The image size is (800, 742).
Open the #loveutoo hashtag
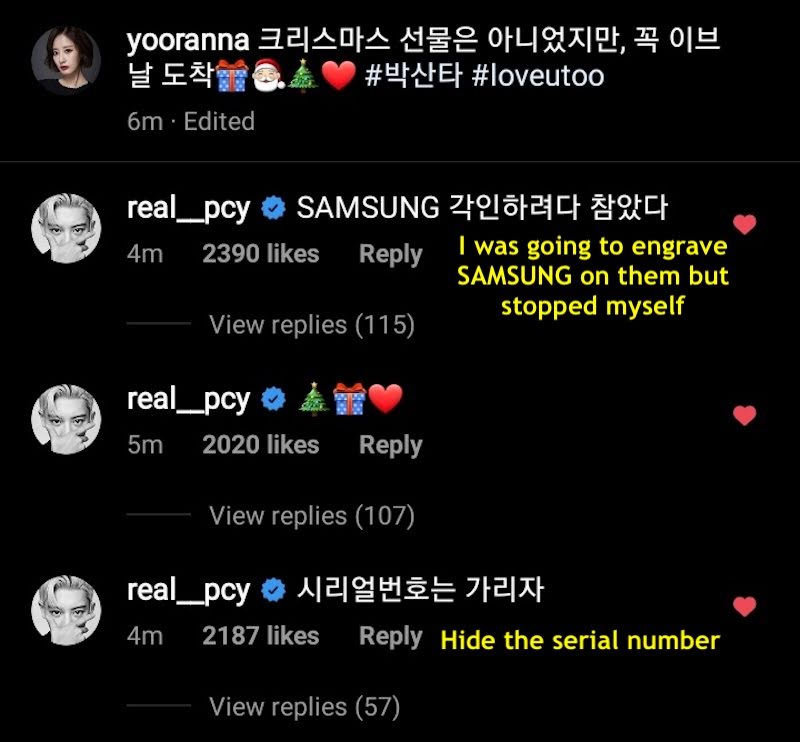(538, 76)
